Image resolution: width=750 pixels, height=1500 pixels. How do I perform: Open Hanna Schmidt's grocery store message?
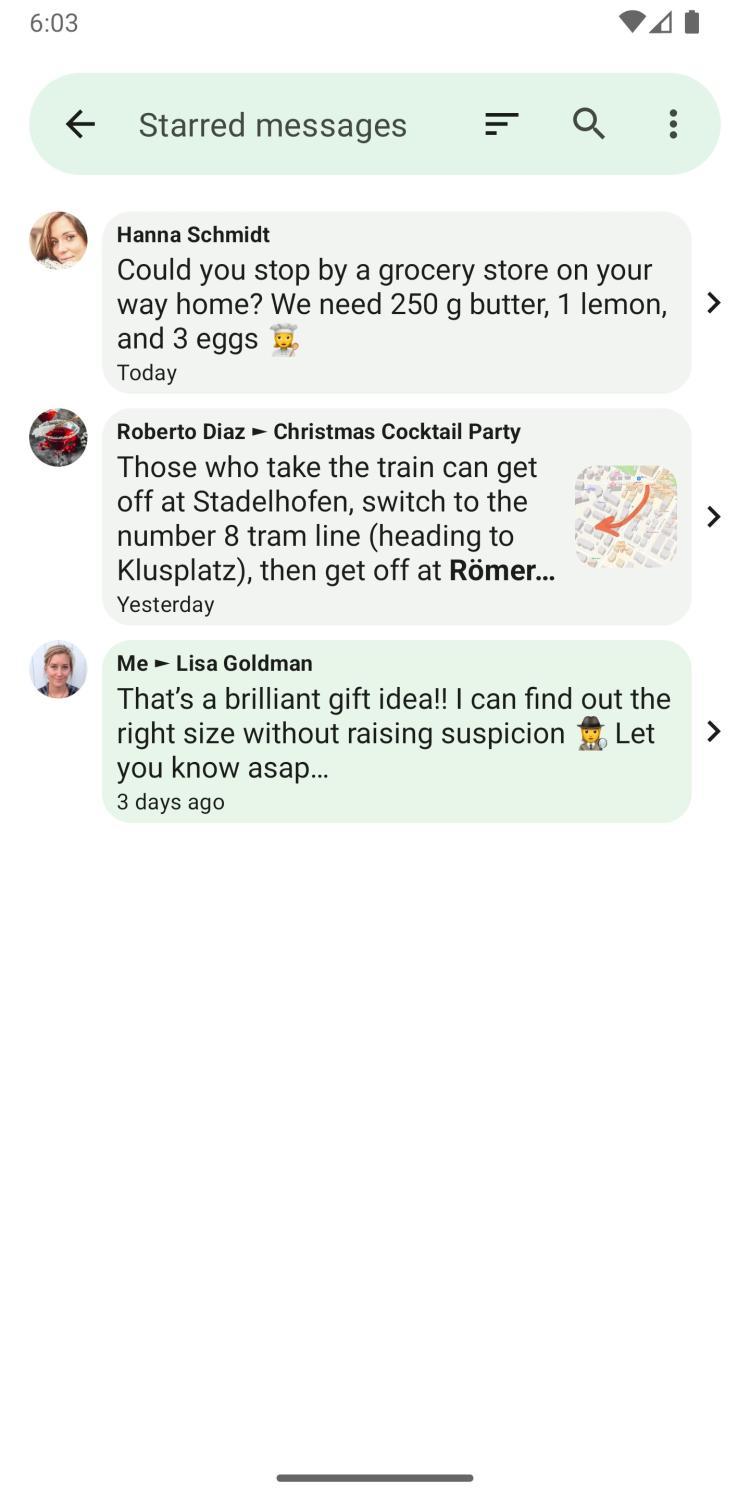[x=396, y=302]
